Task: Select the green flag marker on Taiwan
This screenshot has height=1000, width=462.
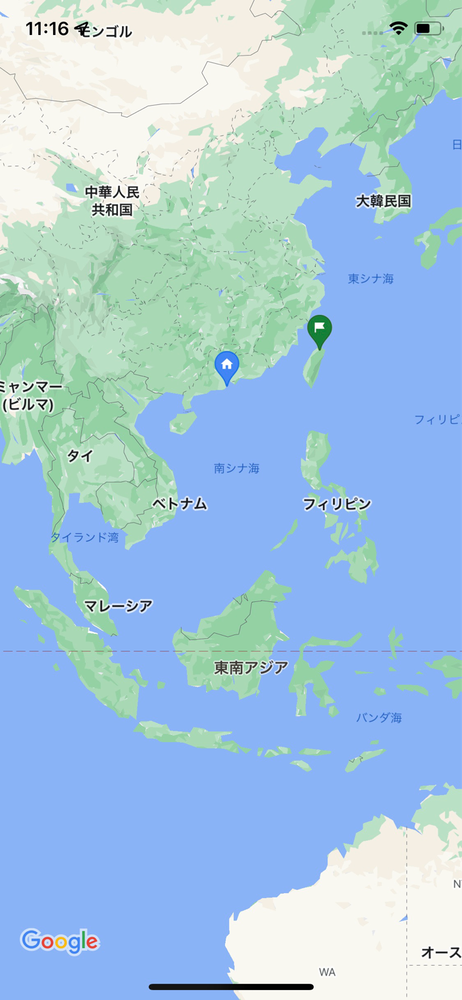Action: 320,332
